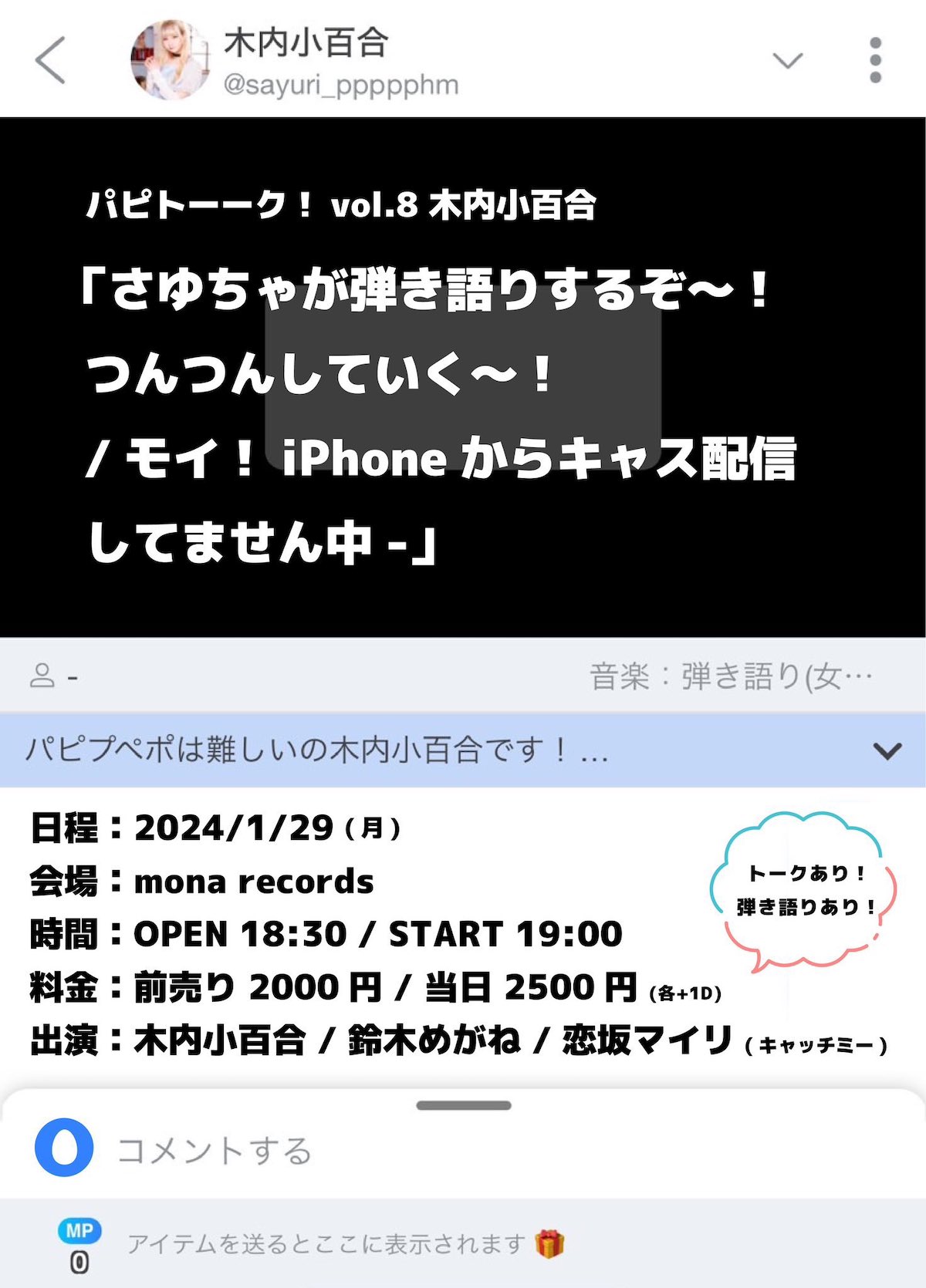Open the 音楽：弾き語り category tag
This screenshot has width=926, height=1288.
pos(731,676)
